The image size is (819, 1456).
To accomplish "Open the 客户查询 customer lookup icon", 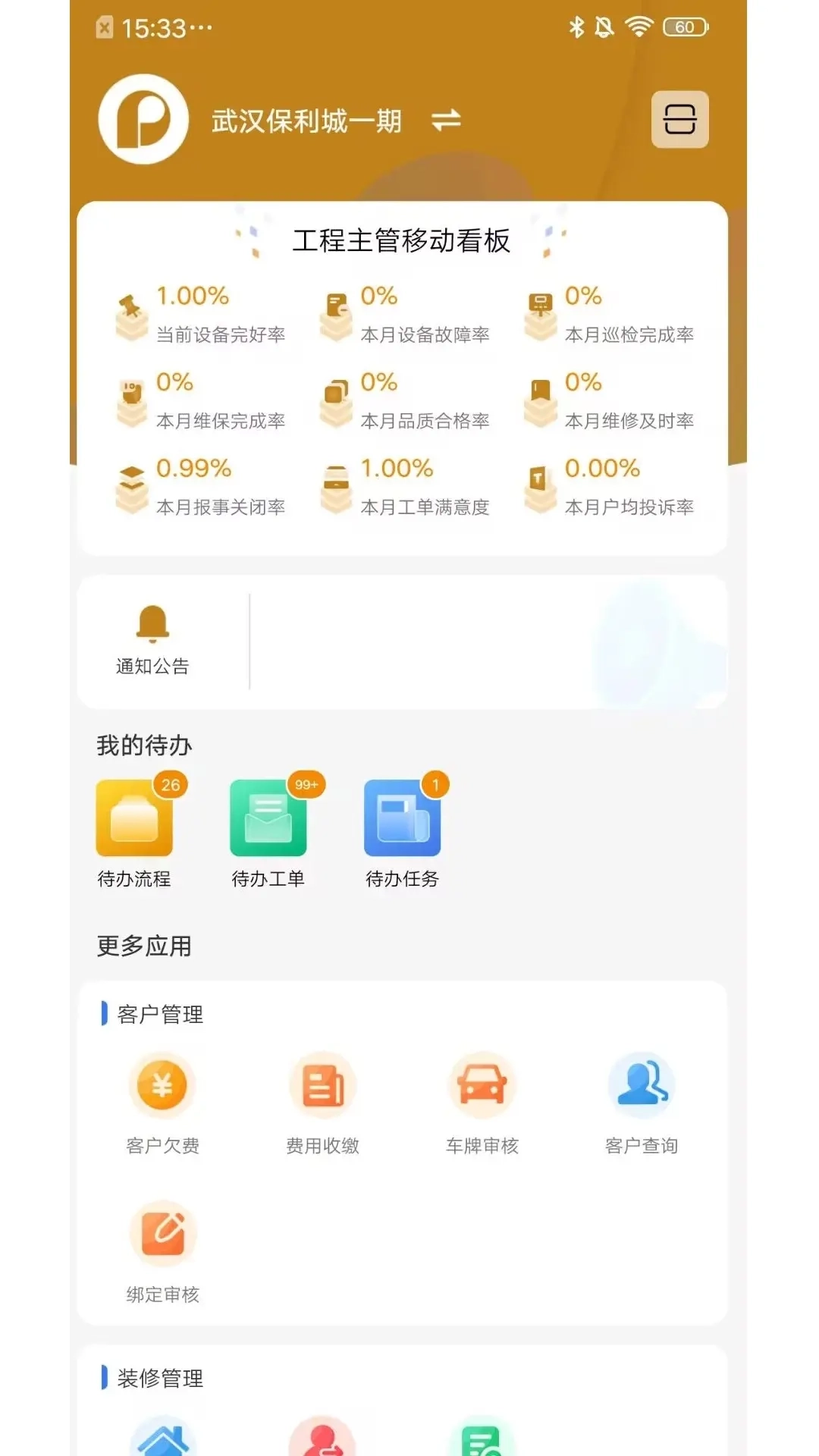I will [x=642, y=1086].
